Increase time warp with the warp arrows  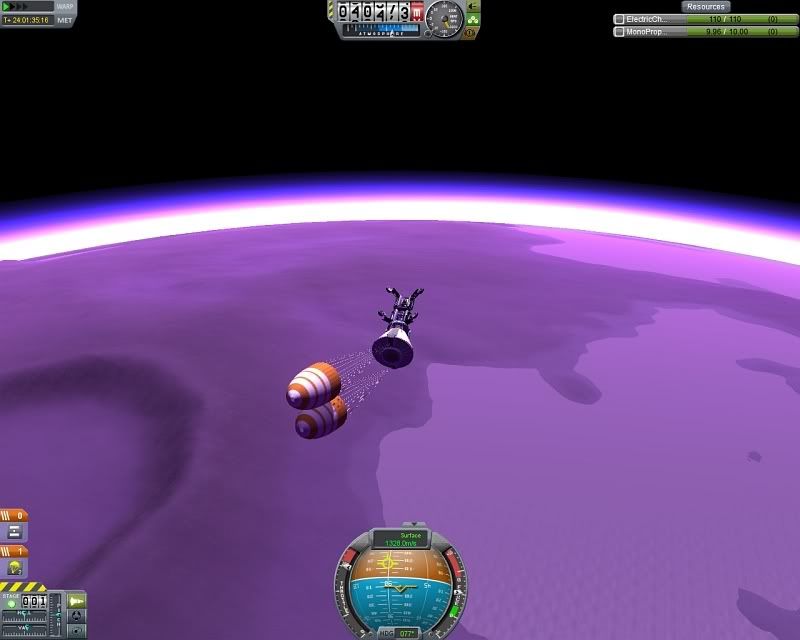(27, 6)
